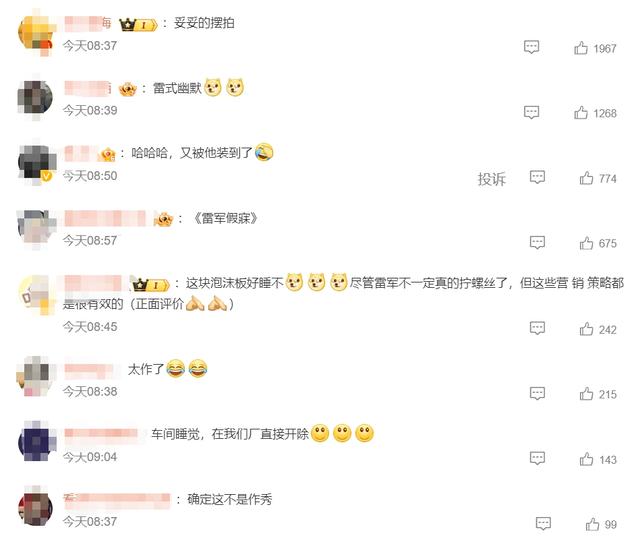Like the comment '雷式幽默'
The image size is (640, 542).
pos(581,113)
